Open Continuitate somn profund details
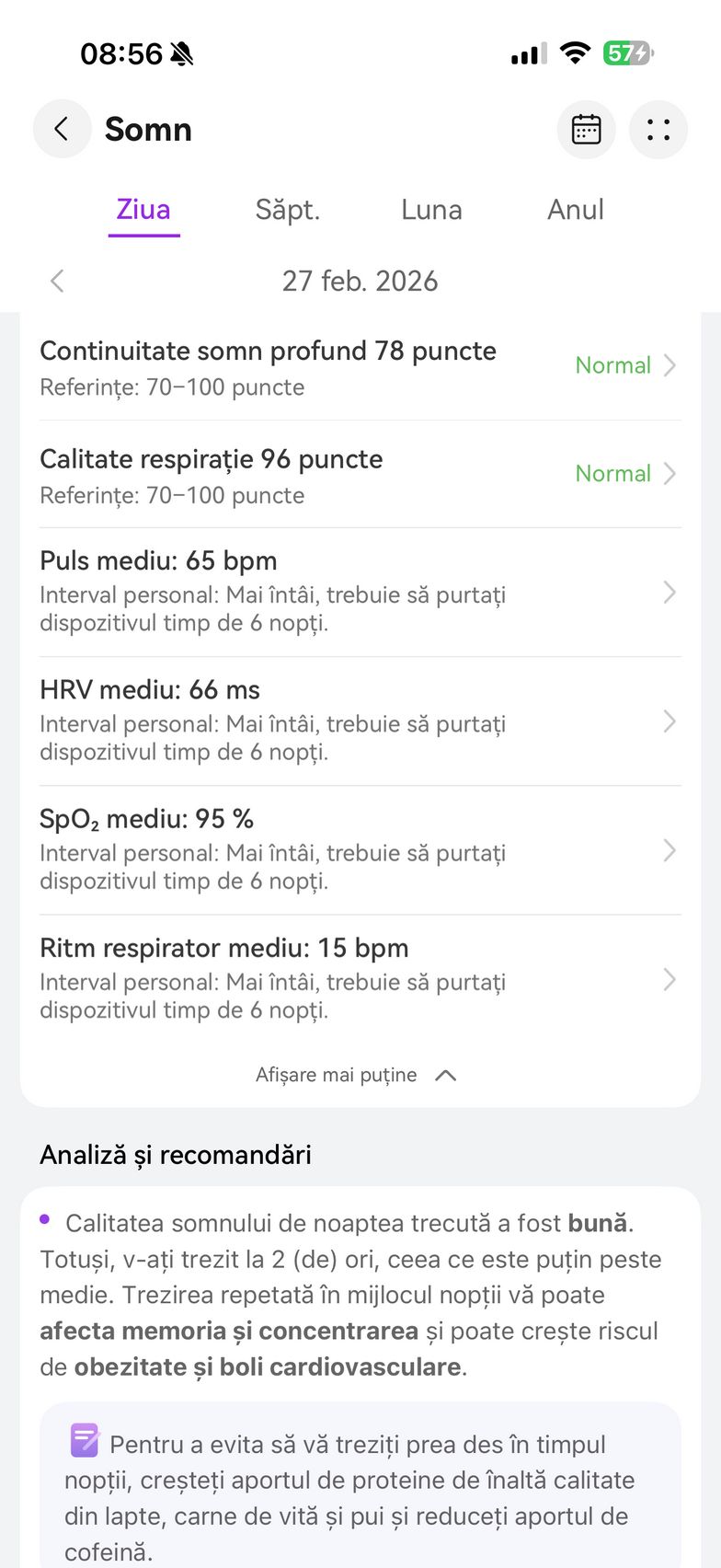The image size is (721, 1568). coord(360,367)
